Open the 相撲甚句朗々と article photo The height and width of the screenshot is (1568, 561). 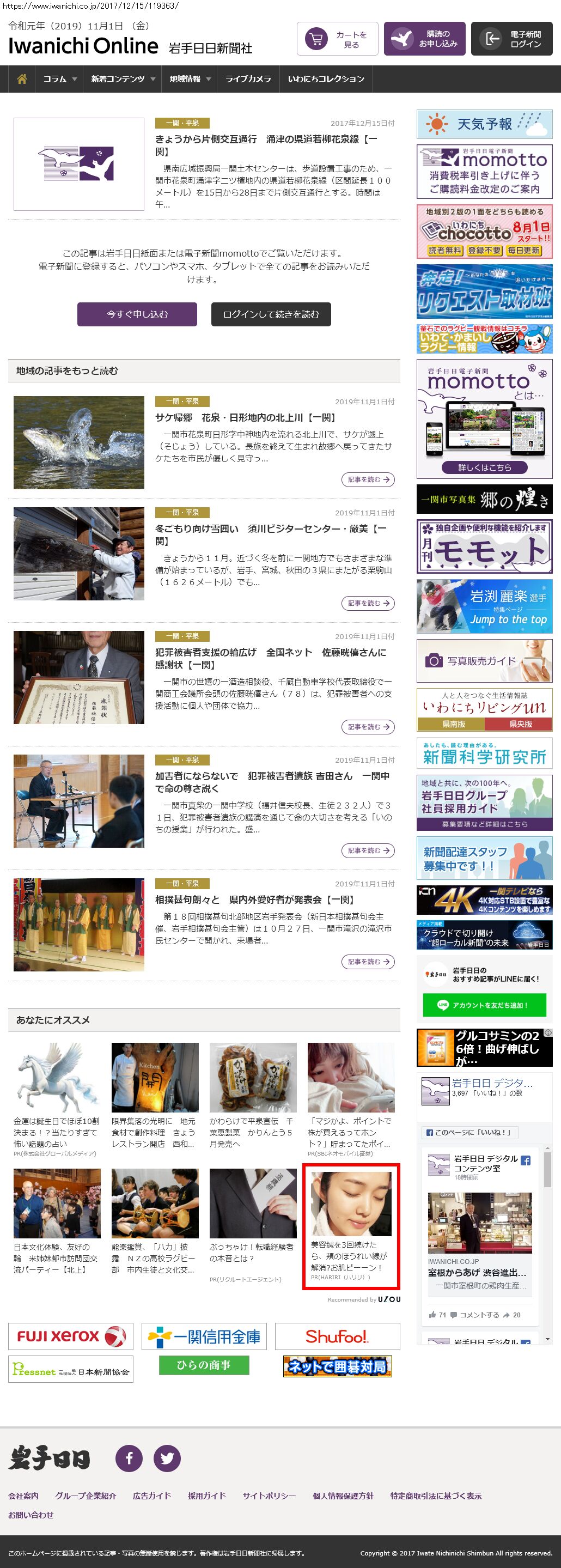pos(79,924)
